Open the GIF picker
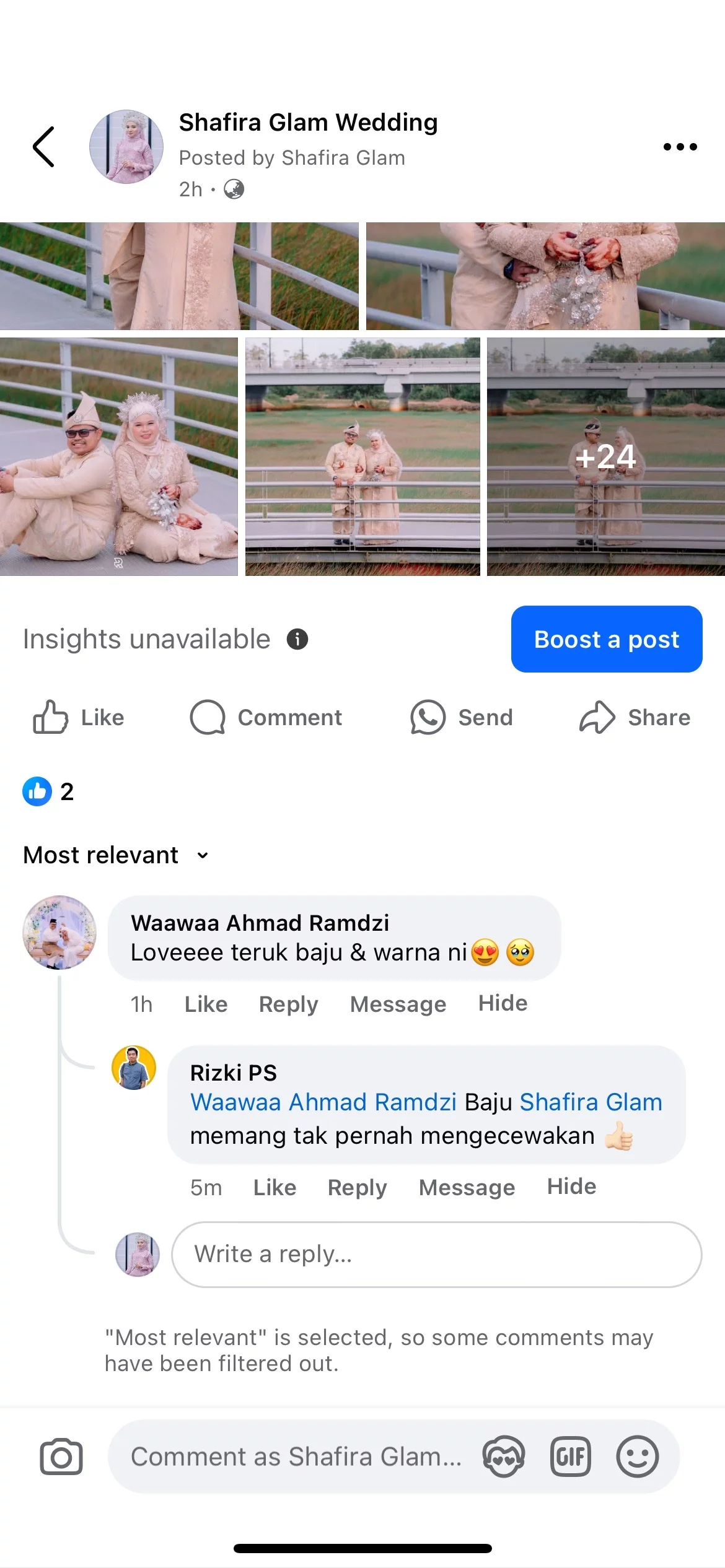 point(570,1457)
